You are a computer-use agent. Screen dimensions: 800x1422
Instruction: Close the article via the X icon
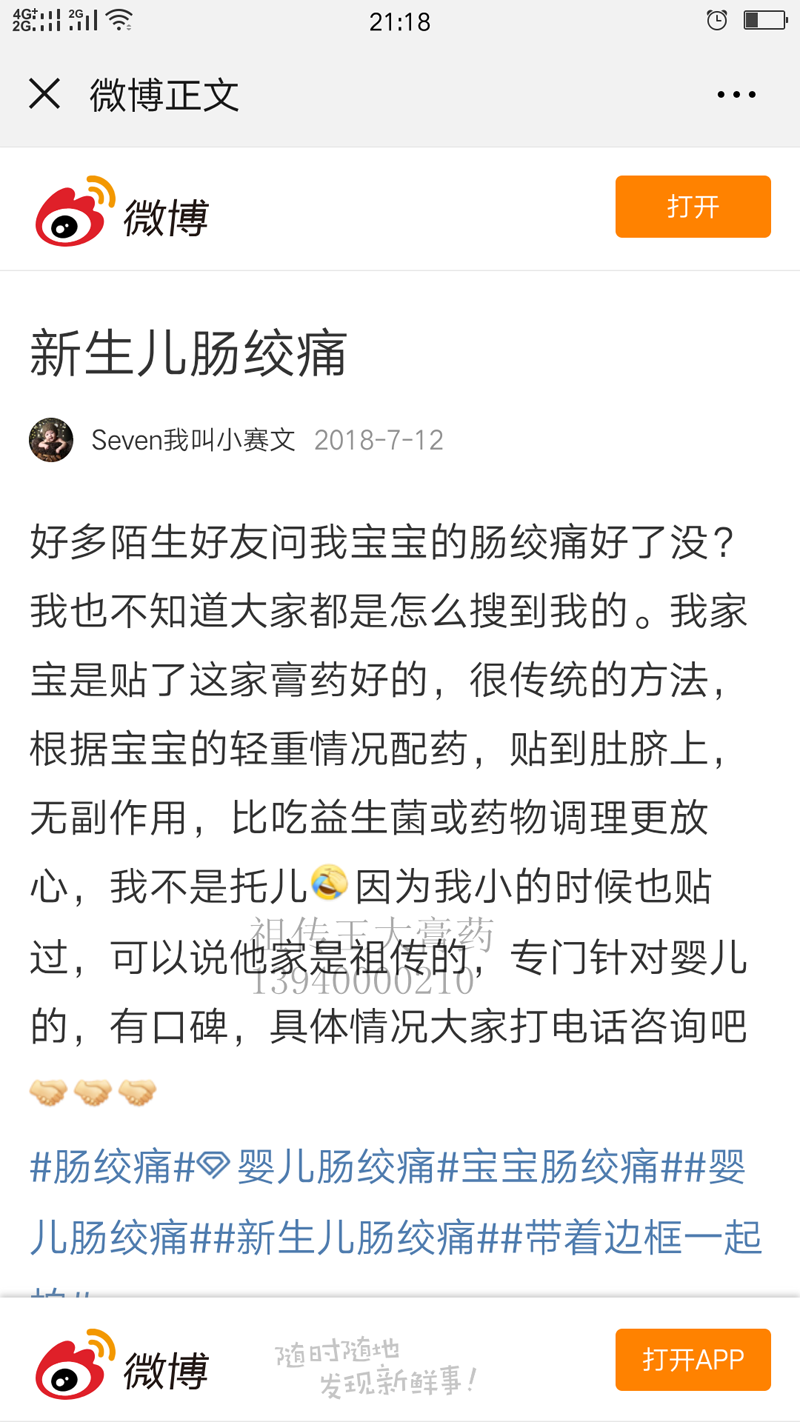tap(44, 94)
